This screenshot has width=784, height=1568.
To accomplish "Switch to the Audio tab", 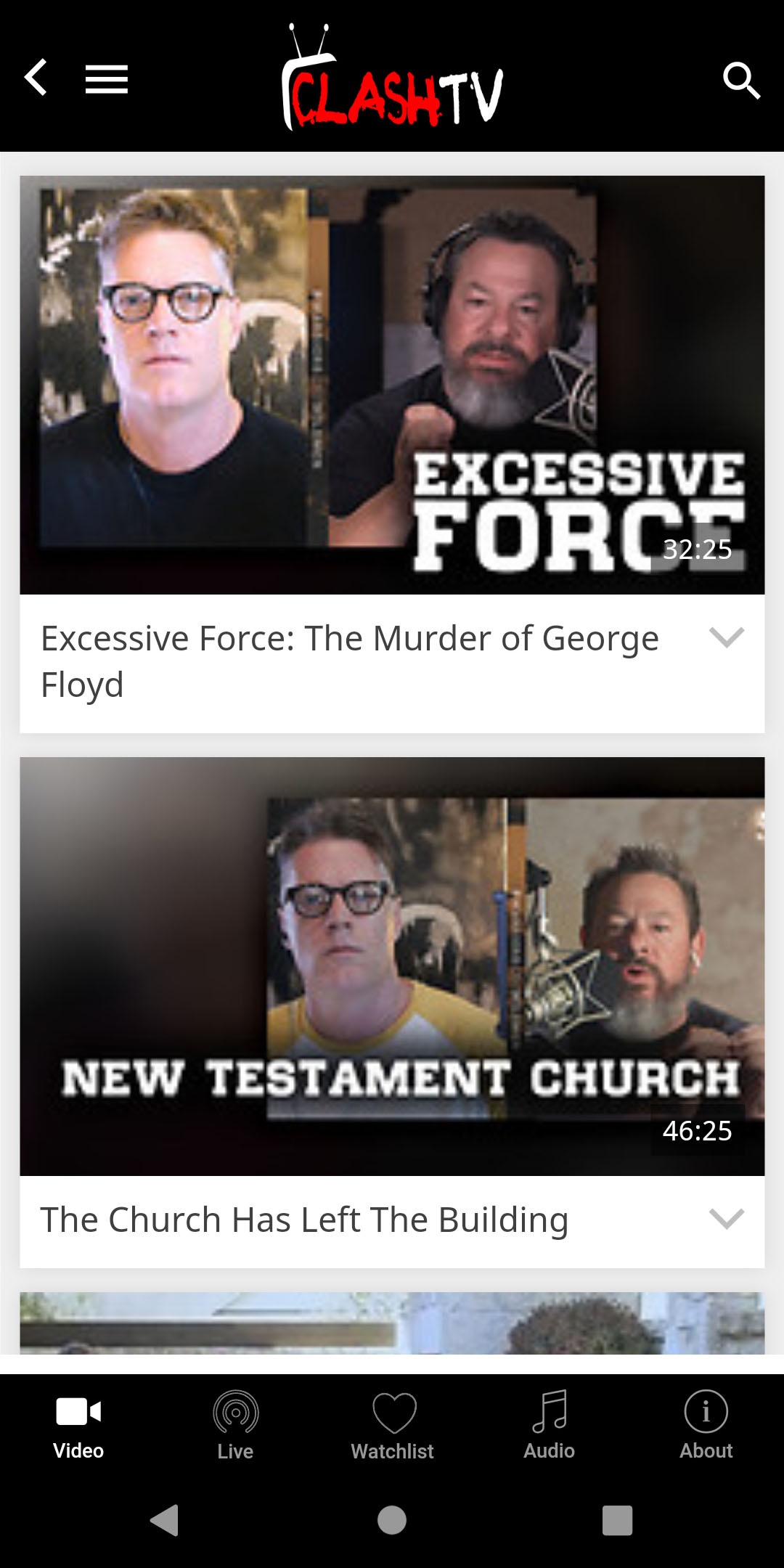I will pyautogui.click(x=550, y=1425).
